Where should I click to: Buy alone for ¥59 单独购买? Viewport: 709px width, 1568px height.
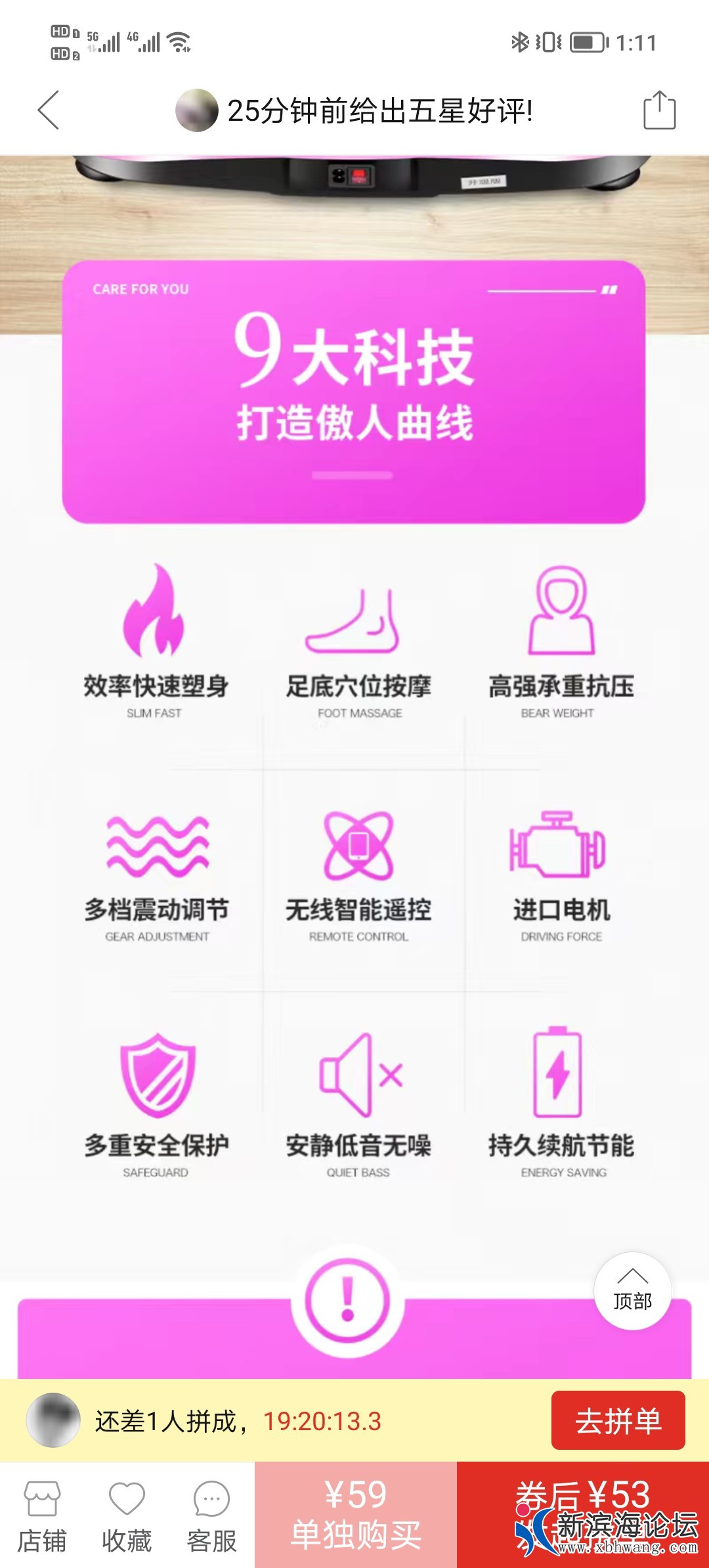(356, 1515)
